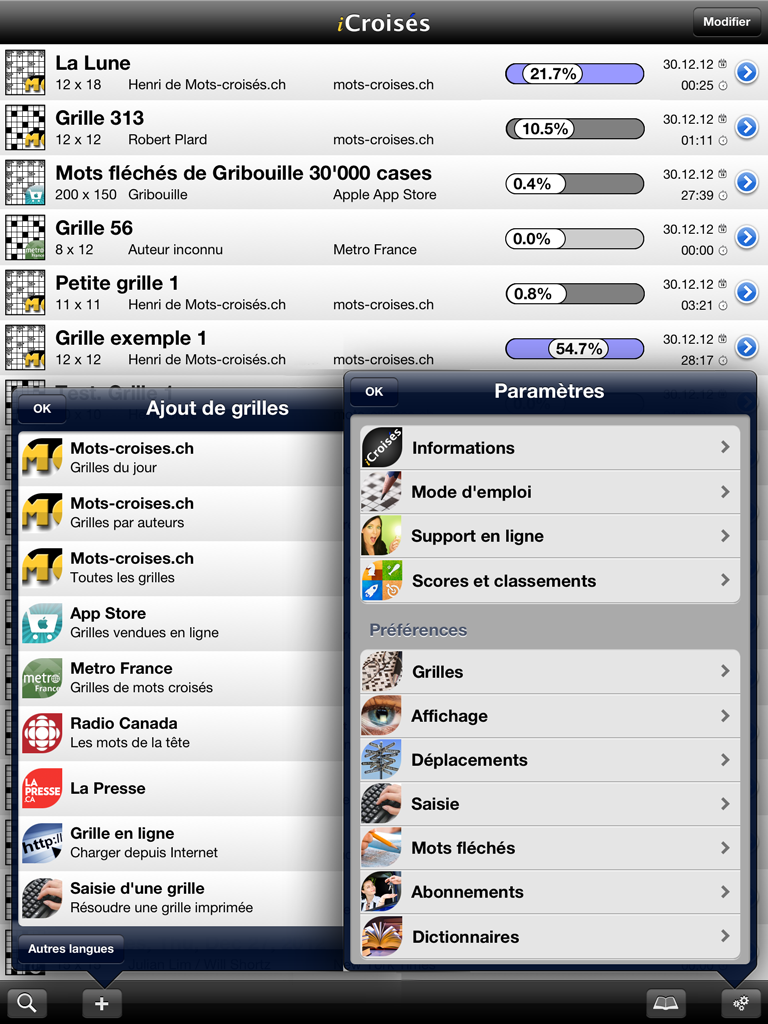Select La Presse grid source
Screen dimensions: 768x1024
(180, 788)
